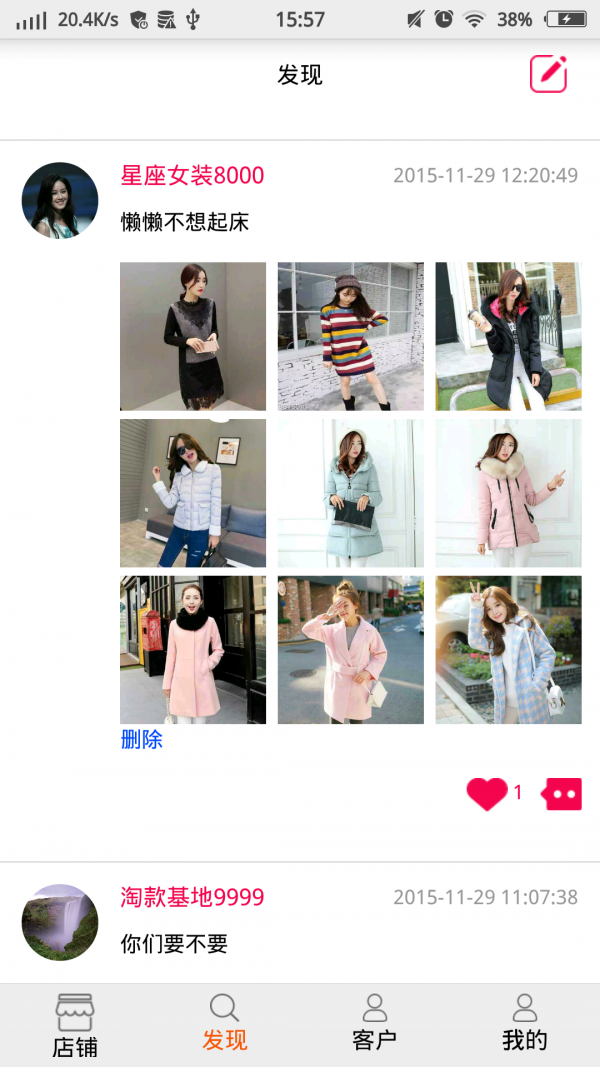The height and width of the screenshot is (1067, 600).
Task: View the blue plaid coat photo
Action: (508, 650)
